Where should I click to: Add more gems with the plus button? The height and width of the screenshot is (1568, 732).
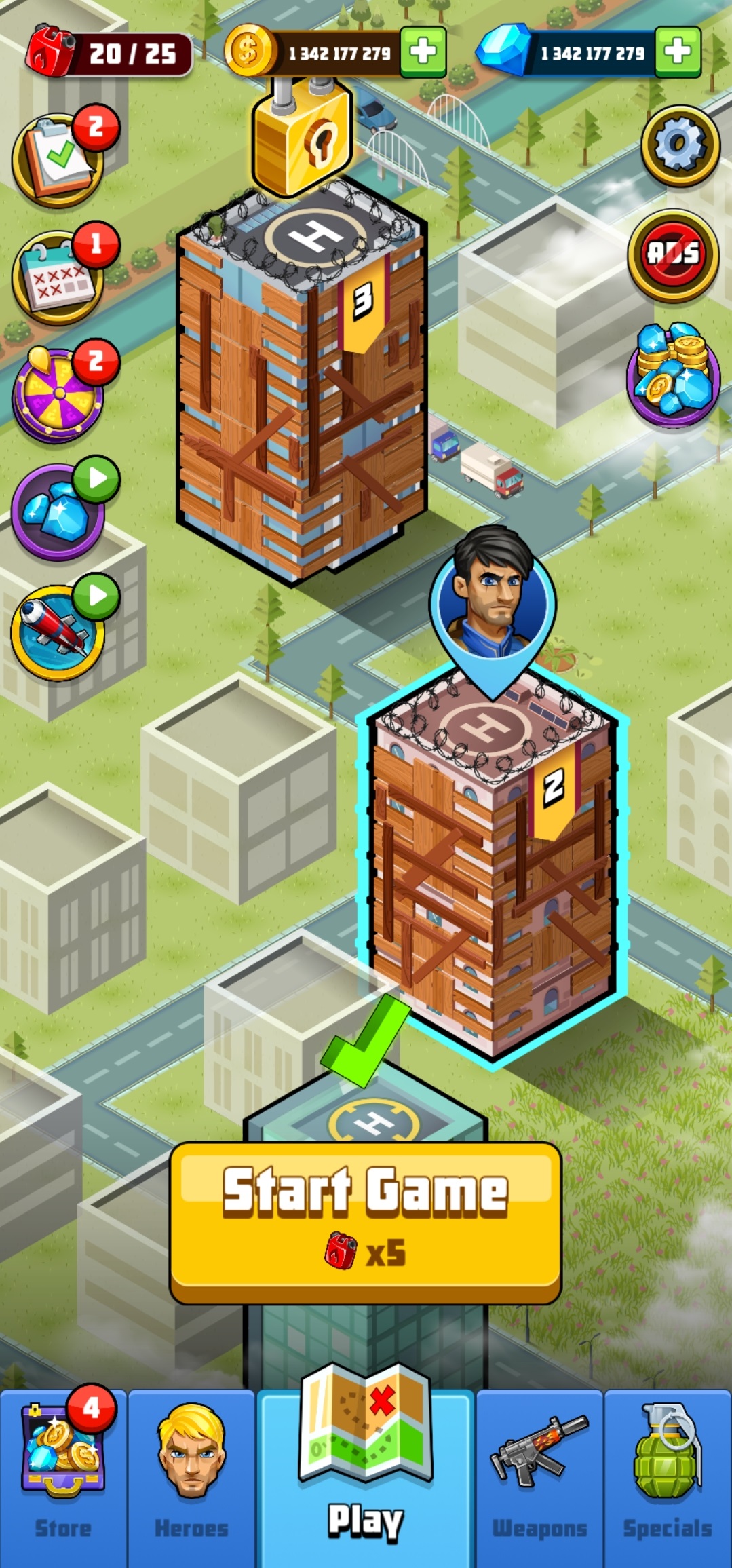(x=677, y=52)
